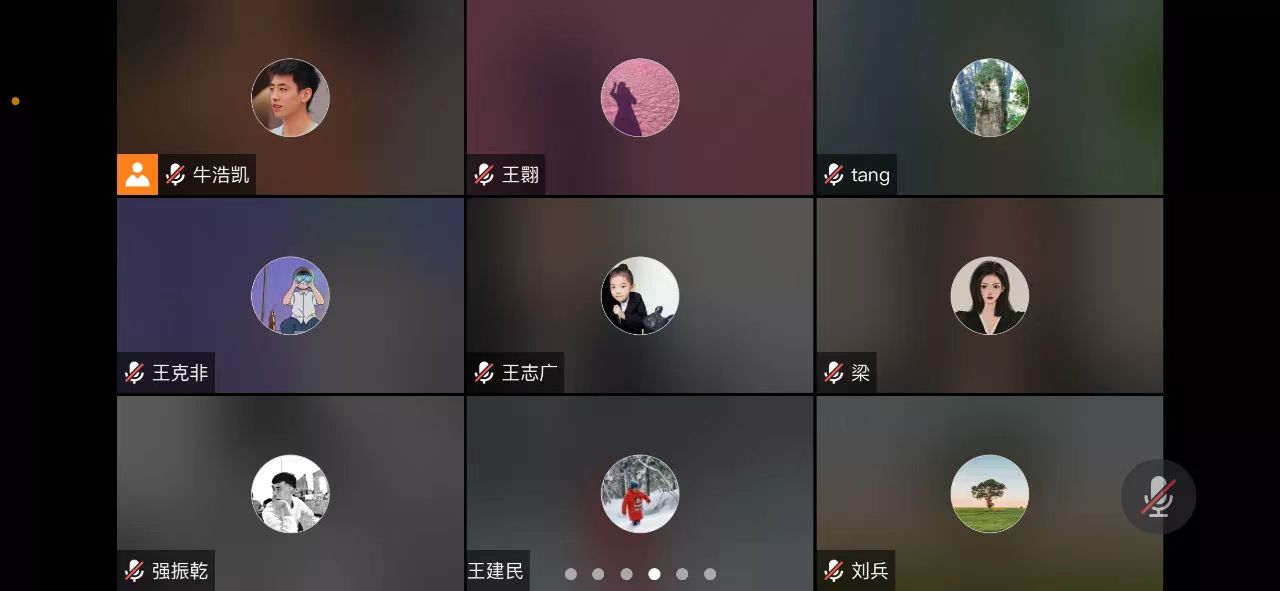The height and width of the screenshot is (591, 1280).
Task: Jump to the first page indicator dot
Action: pyautogui.click(x=571, y=574)
